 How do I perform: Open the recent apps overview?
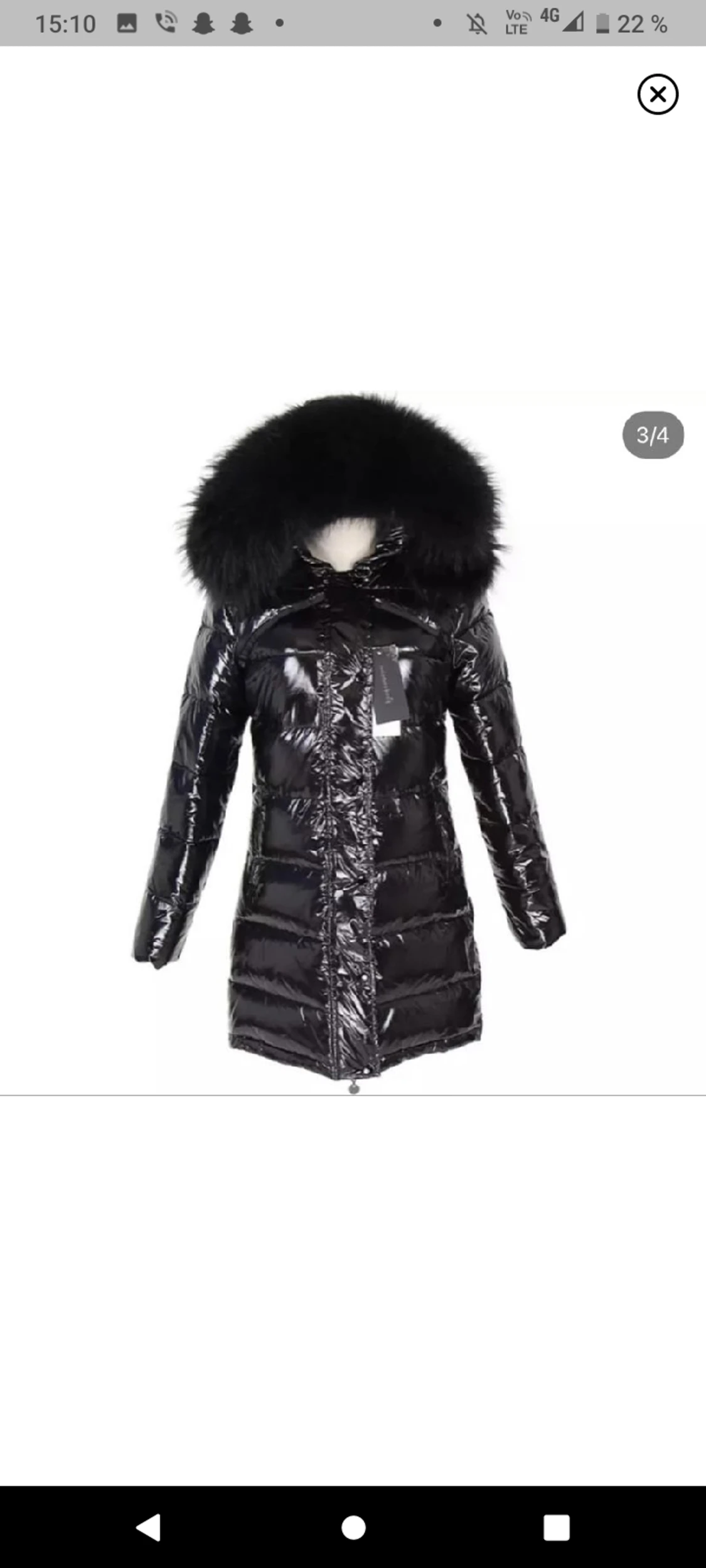click(x=556, y=1527)
